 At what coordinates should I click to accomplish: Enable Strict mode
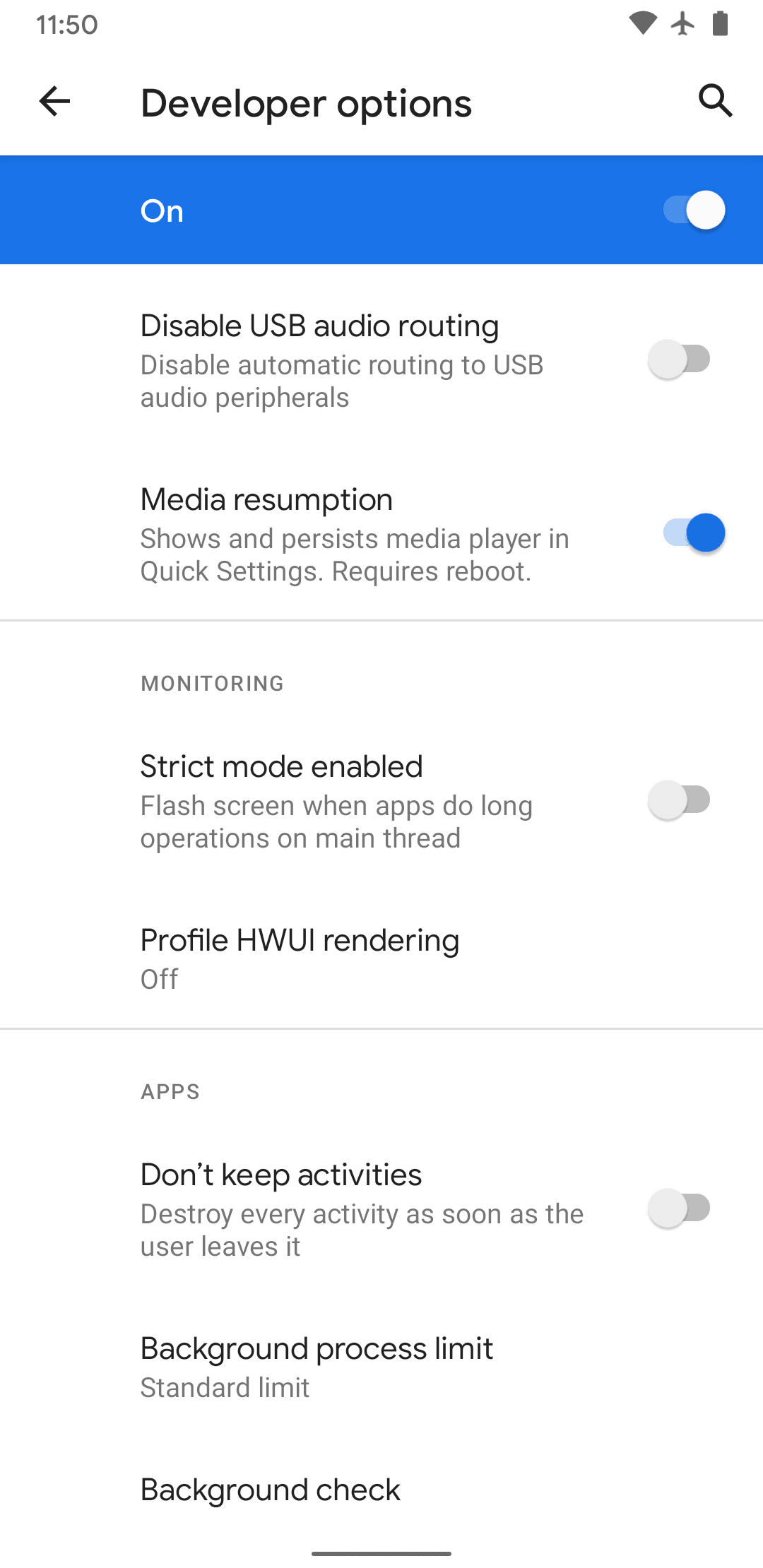pos(679,800)
